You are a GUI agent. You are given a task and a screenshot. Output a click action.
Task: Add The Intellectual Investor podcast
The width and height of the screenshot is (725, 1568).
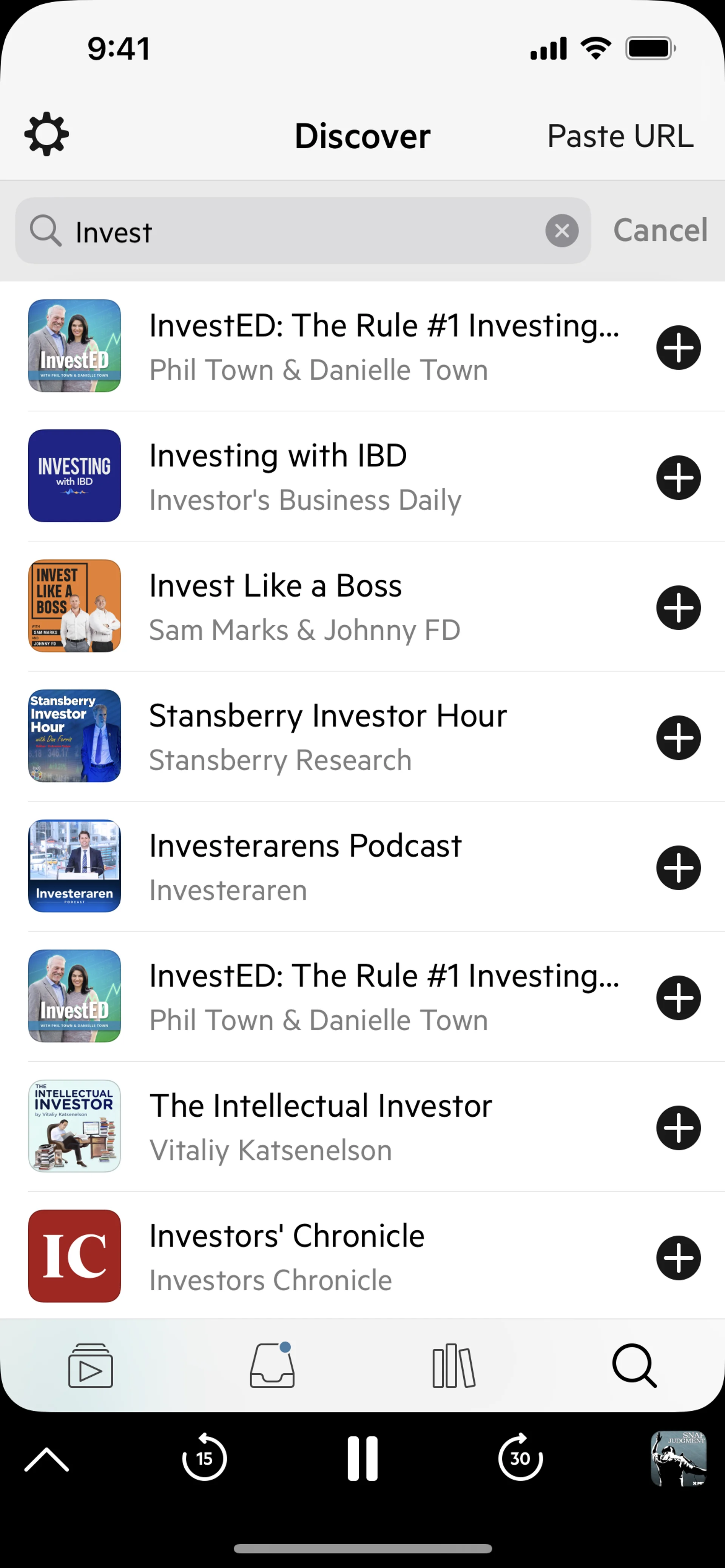[678, 1128]
